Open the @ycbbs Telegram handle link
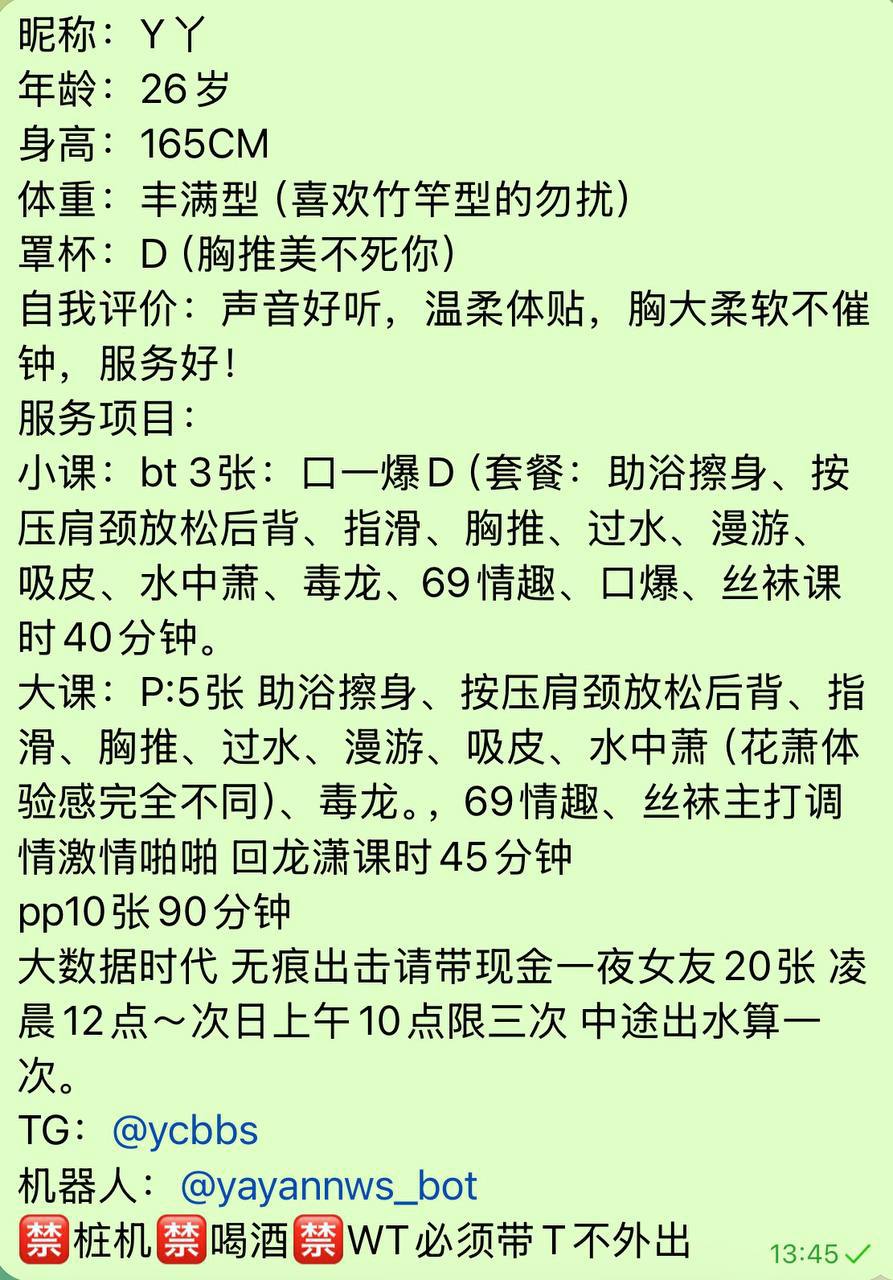 click(185, 1131)
